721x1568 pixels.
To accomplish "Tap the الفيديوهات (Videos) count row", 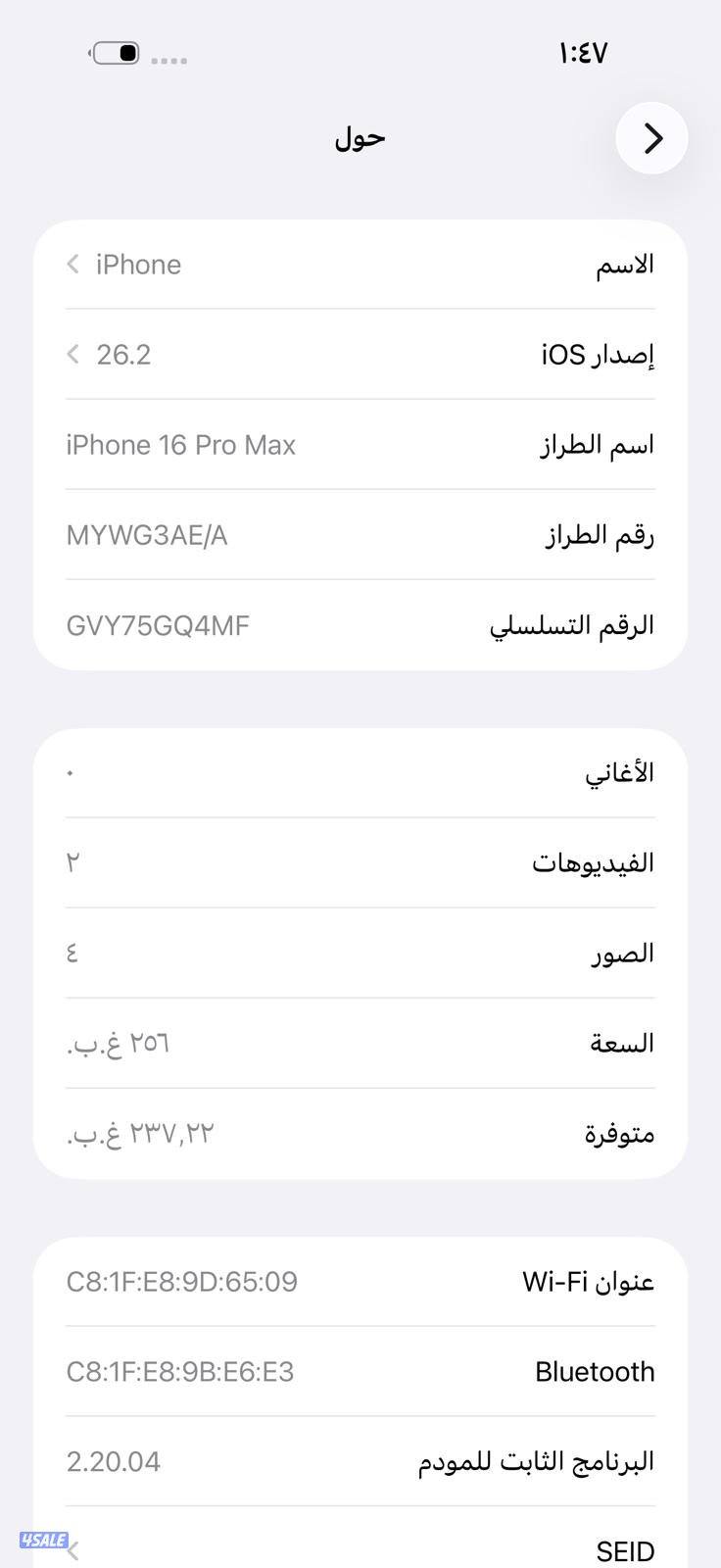I will pos(360,862).
